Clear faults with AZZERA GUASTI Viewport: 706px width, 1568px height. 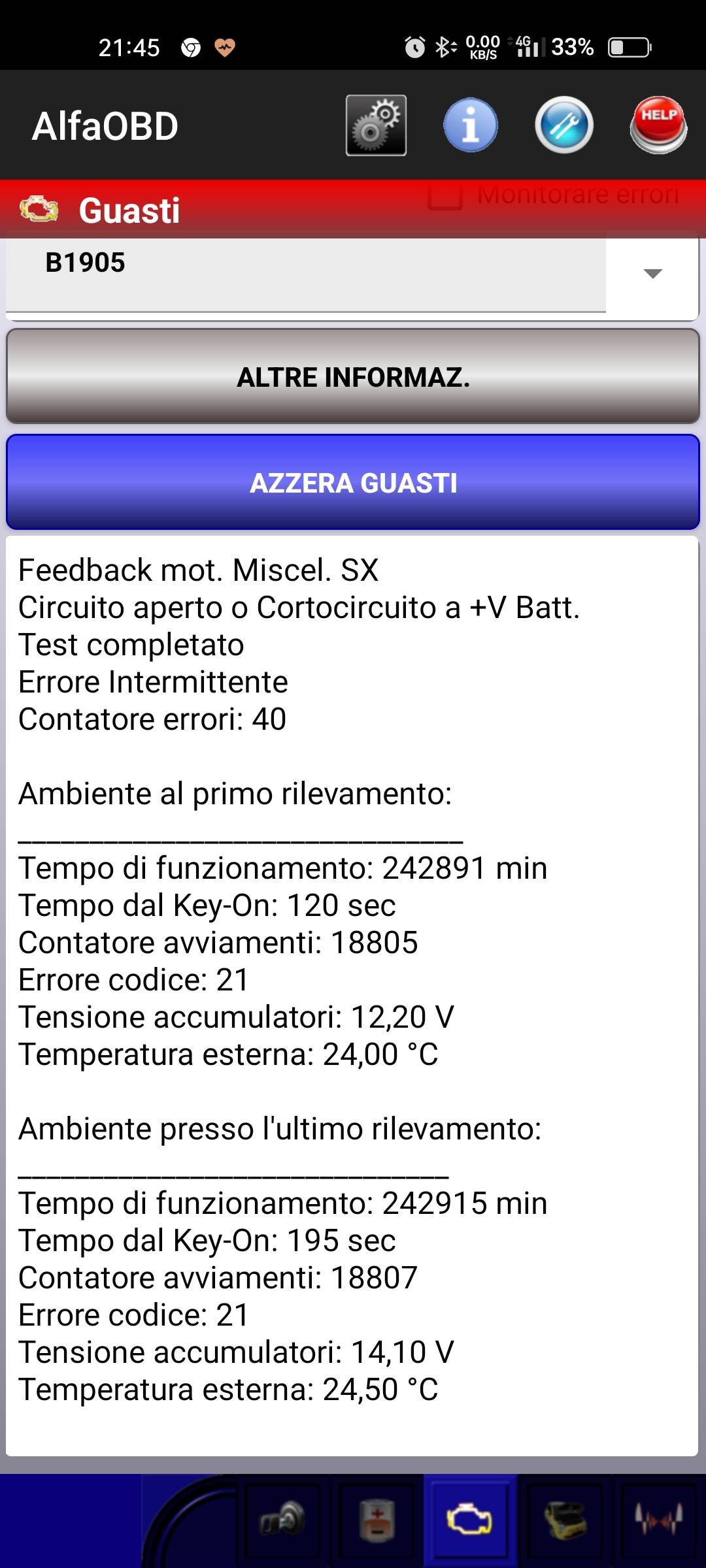353,483
